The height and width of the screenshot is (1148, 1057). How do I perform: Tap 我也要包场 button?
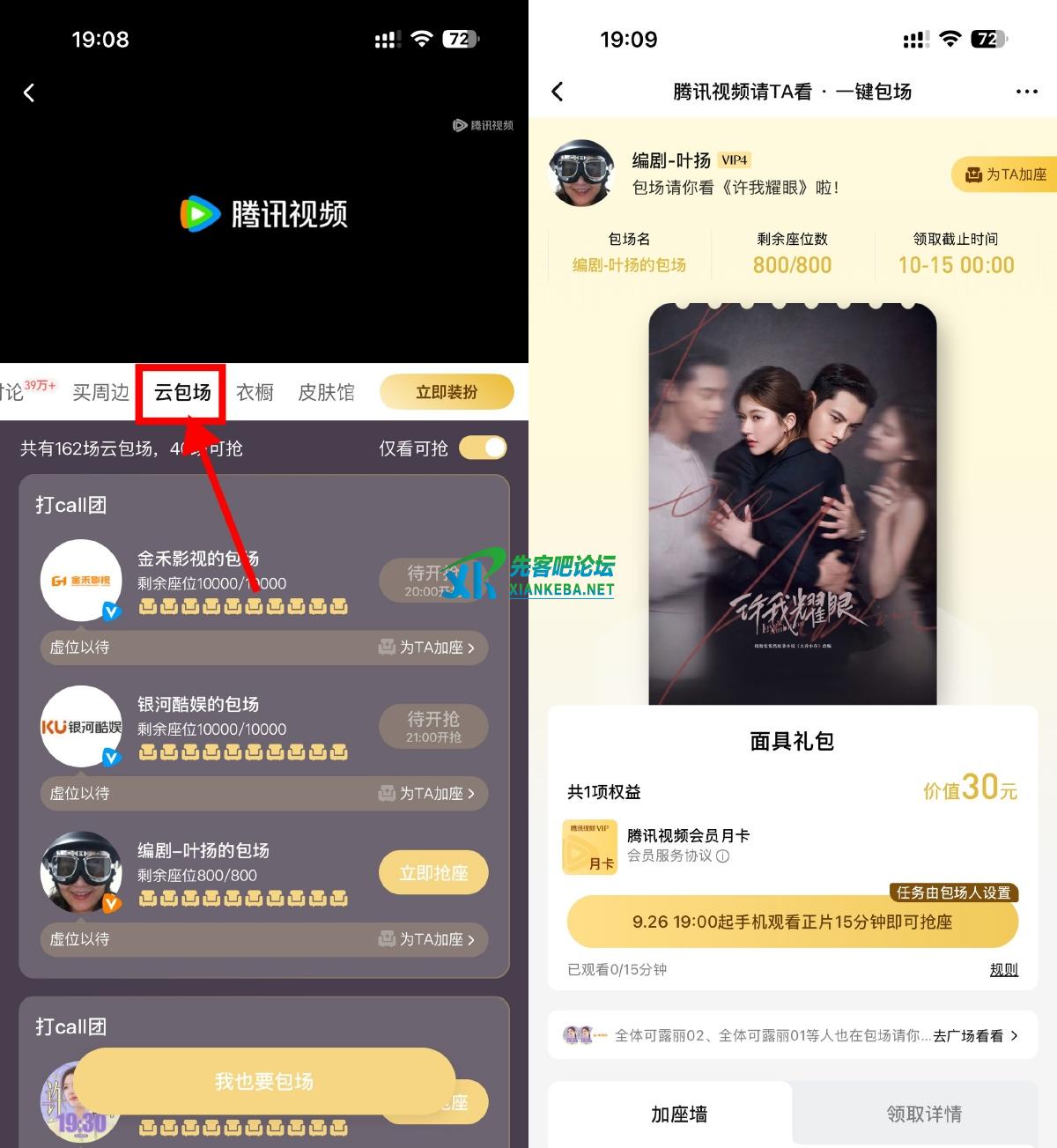click(264, 1081)
